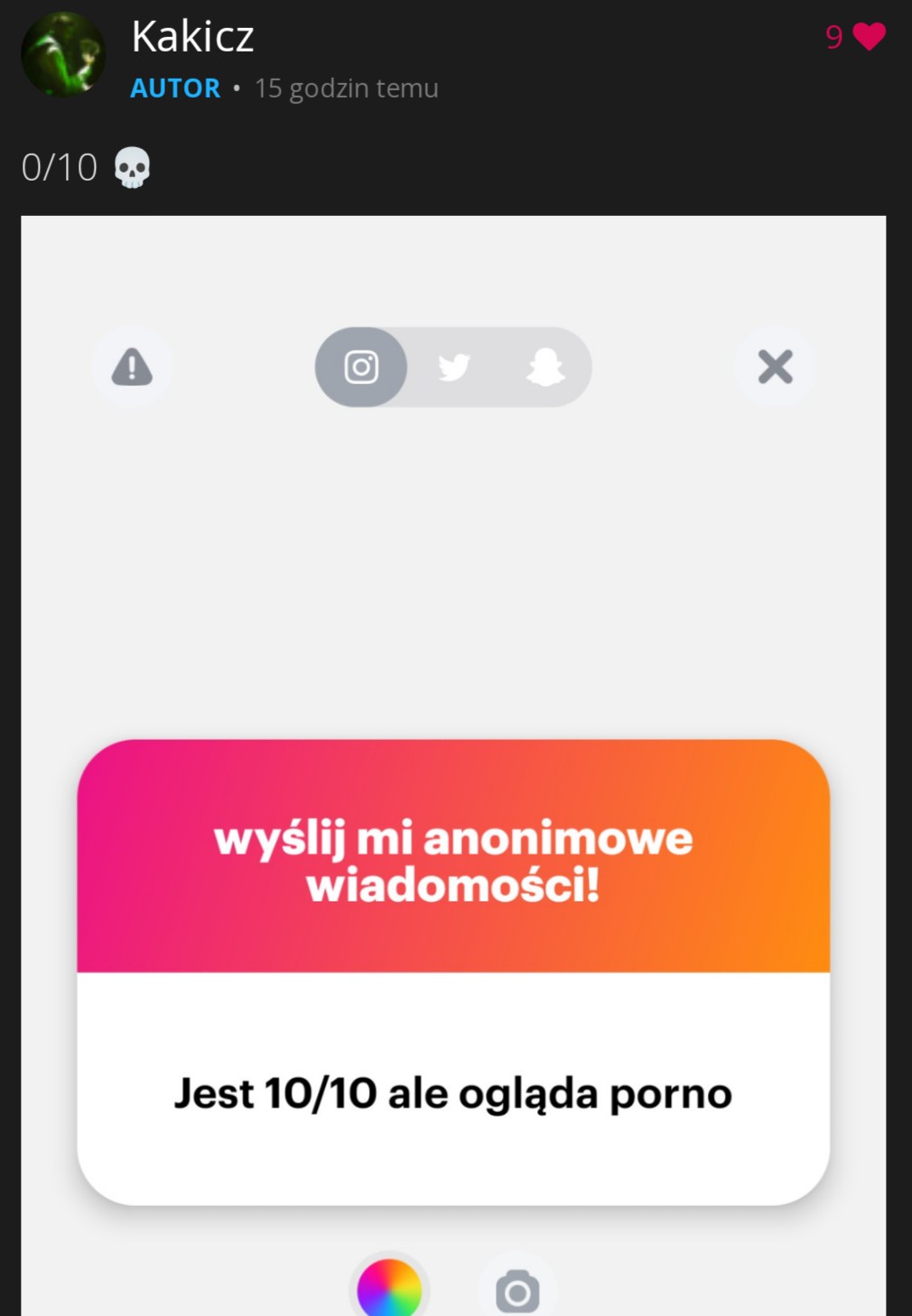Open the attached image in the comment

(453, 632)
